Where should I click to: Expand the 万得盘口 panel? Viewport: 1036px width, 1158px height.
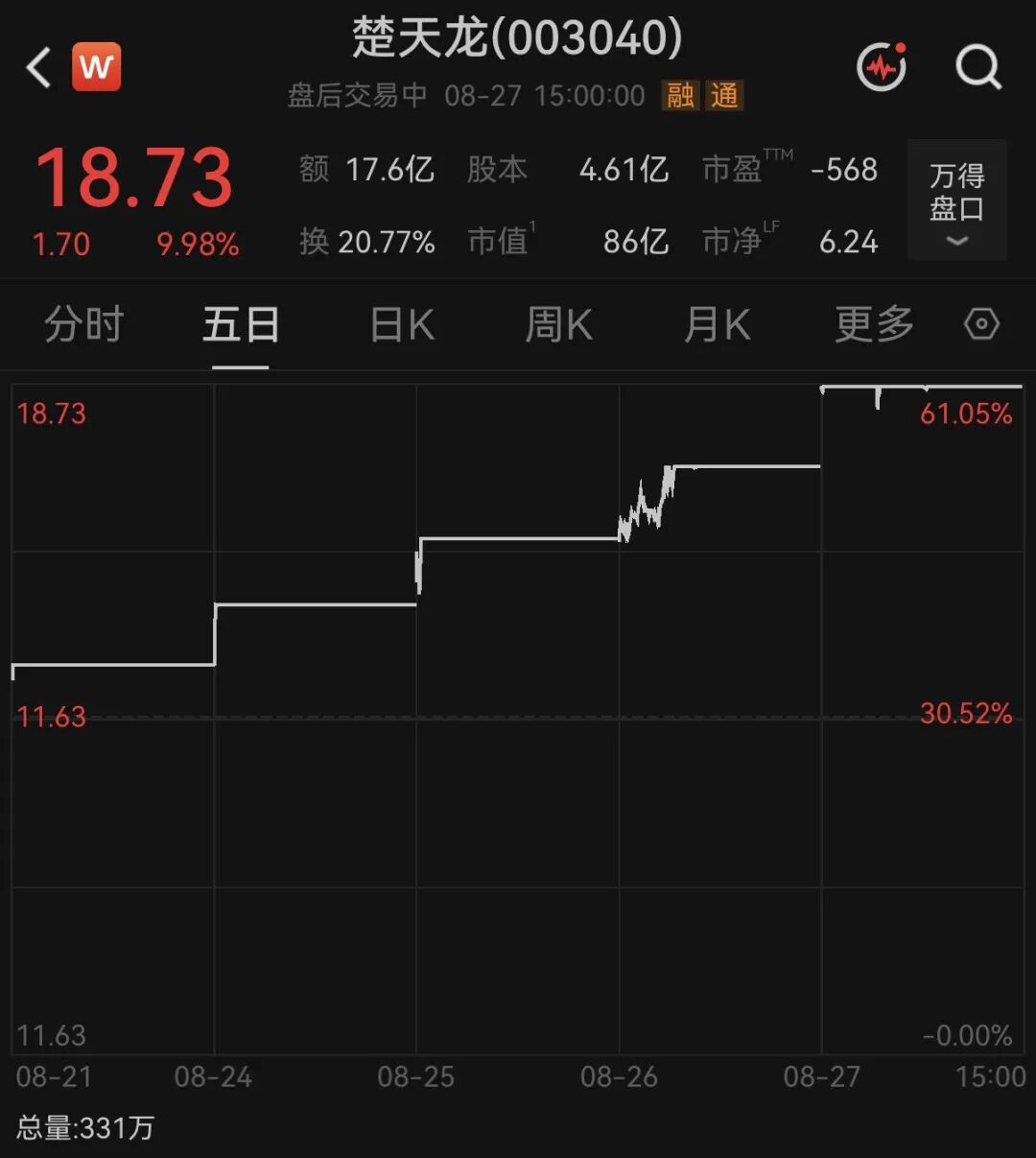[x=956, y=200]
